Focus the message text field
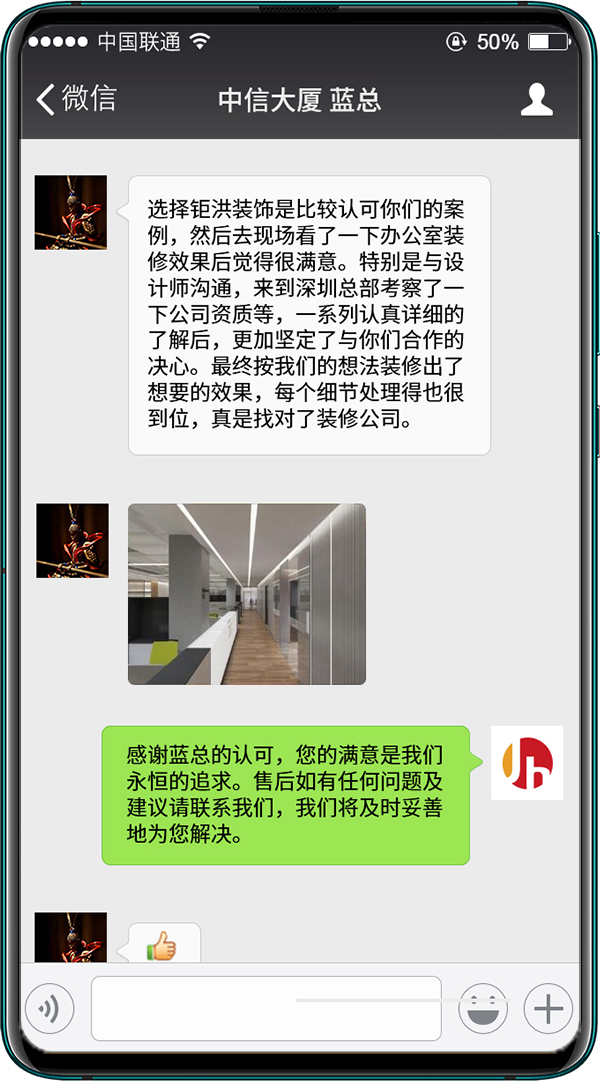The image size is (600, 1081). tap(266, 1008)
